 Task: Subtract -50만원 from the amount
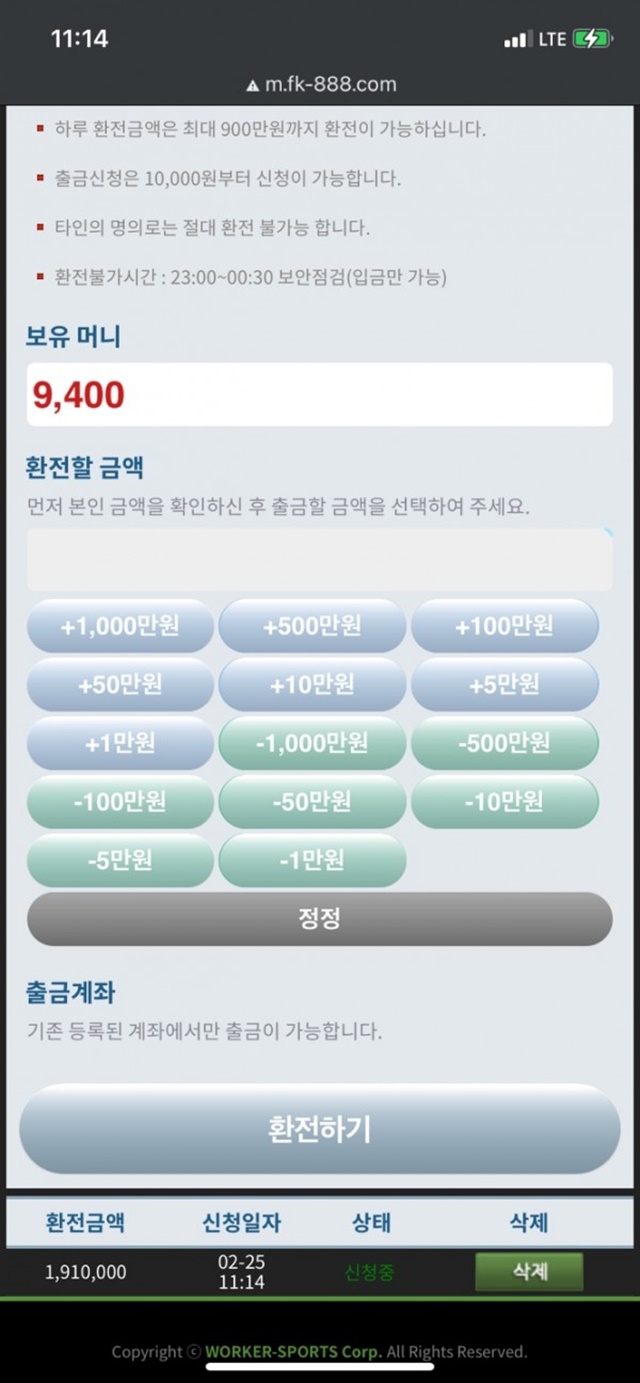pyautogui.click(x=312, y=802)
